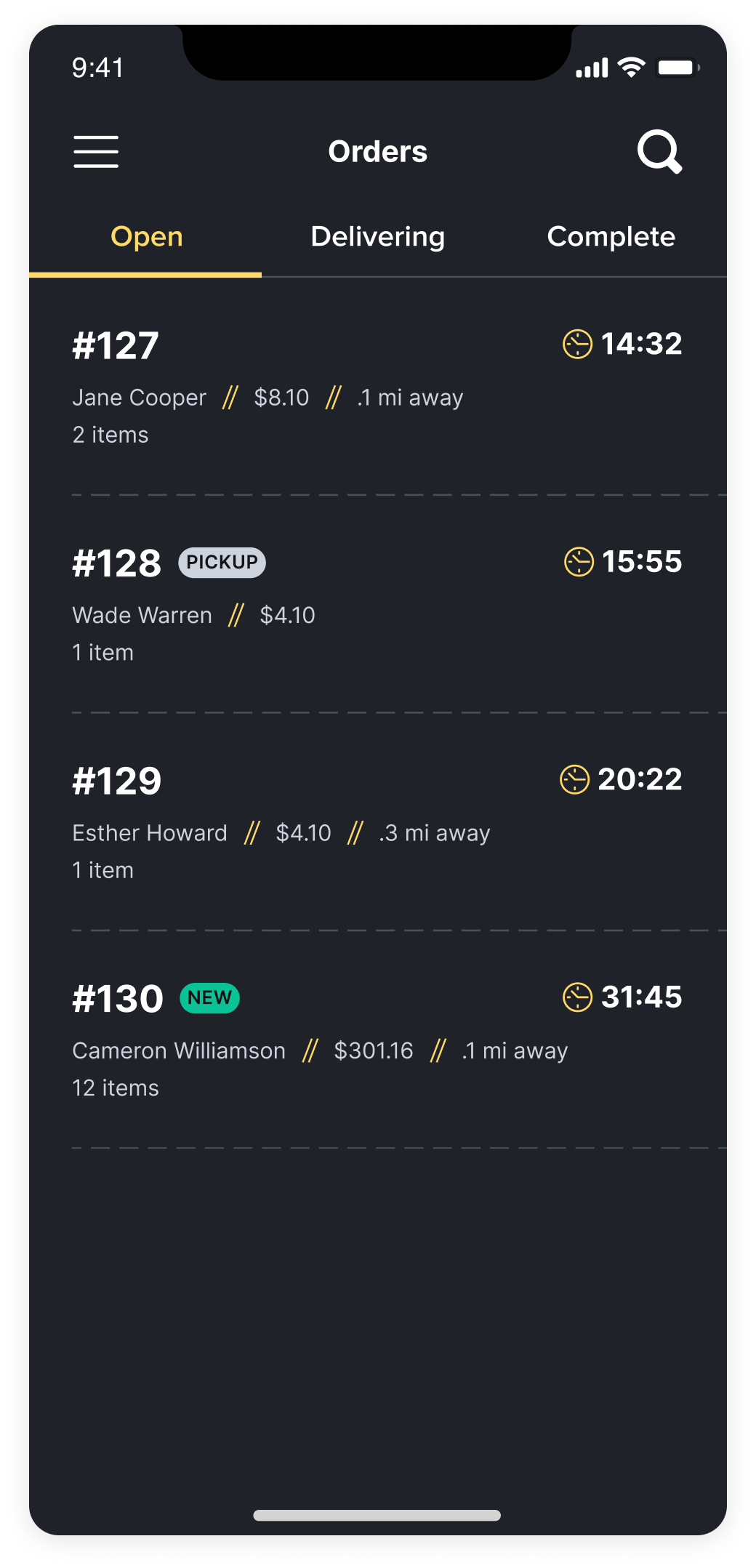View order #129 from Esther Howard
This screenshot has height=1568, width=756.
pyautogui.click(x=377, y=823)
